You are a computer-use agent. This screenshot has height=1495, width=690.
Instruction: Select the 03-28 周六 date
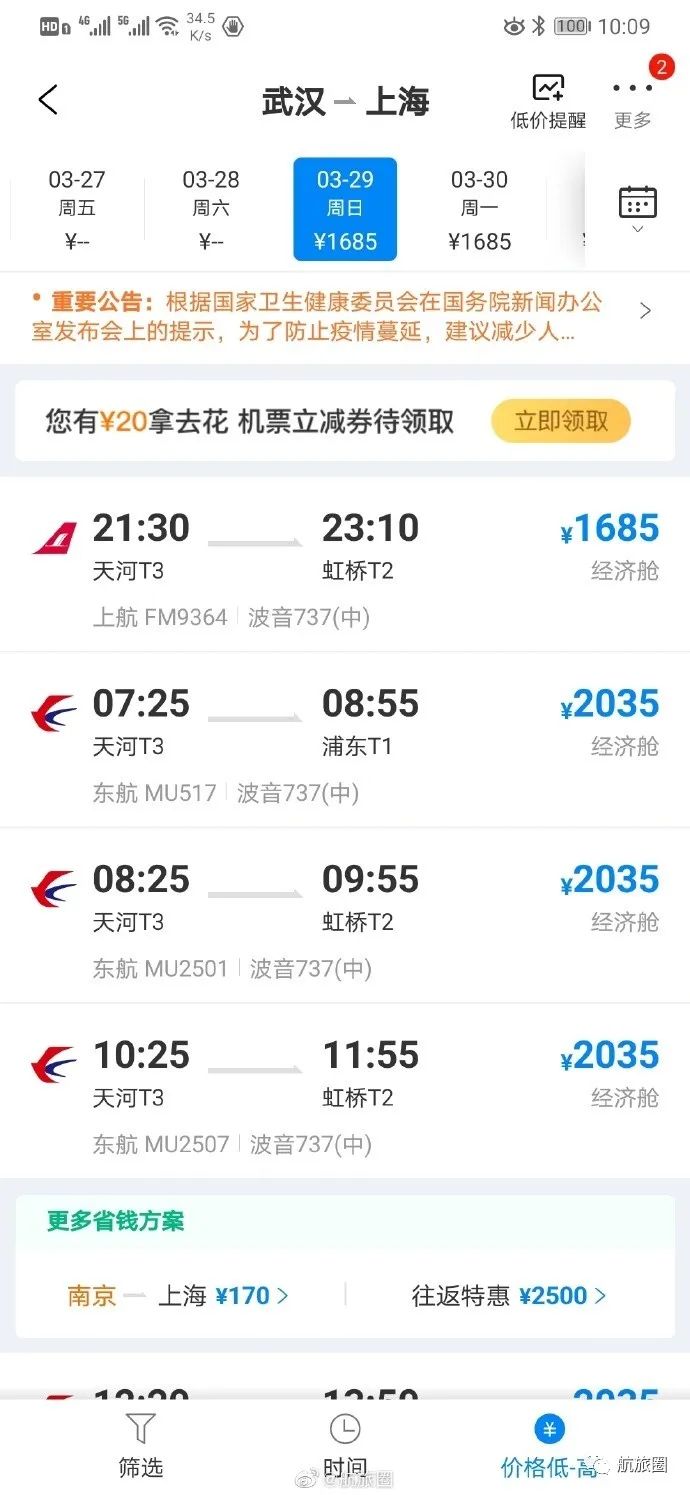pyautogui.click(x=211, y=209)
